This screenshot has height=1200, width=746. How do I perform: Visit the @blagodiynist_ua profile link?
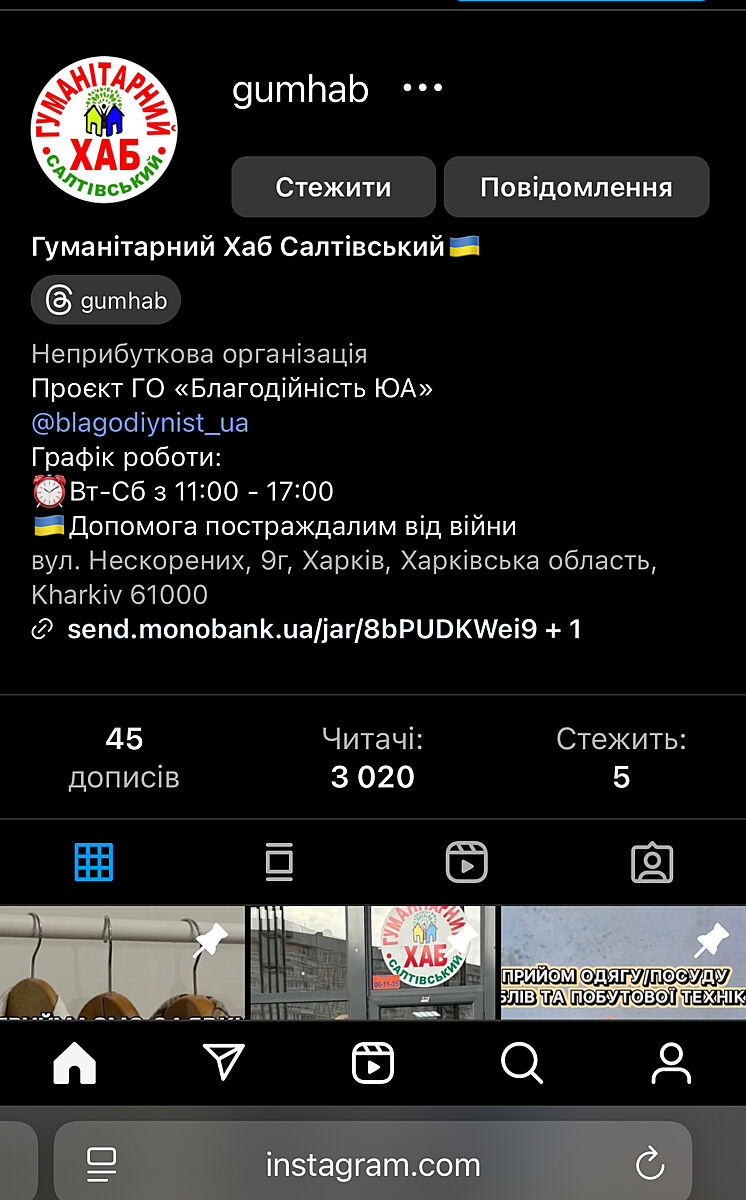(140, 423)
